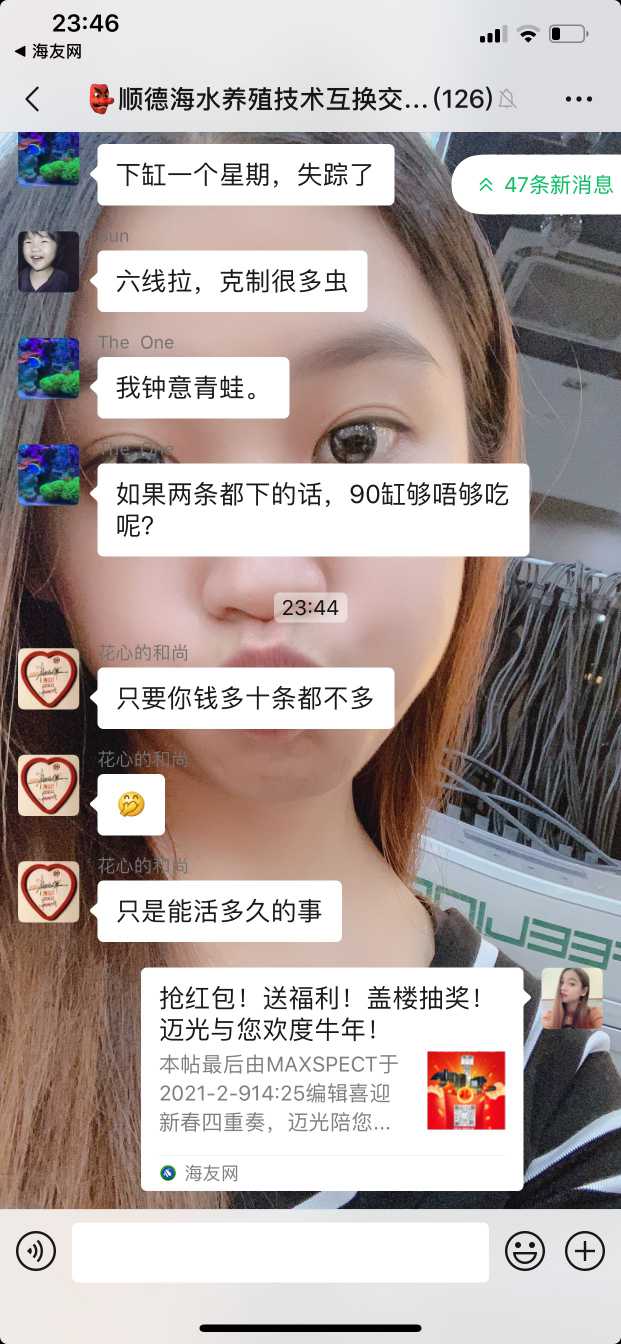Open The One avatar beside 我钟意青蛙
The image size is (621, 1344).
(48, 368)
